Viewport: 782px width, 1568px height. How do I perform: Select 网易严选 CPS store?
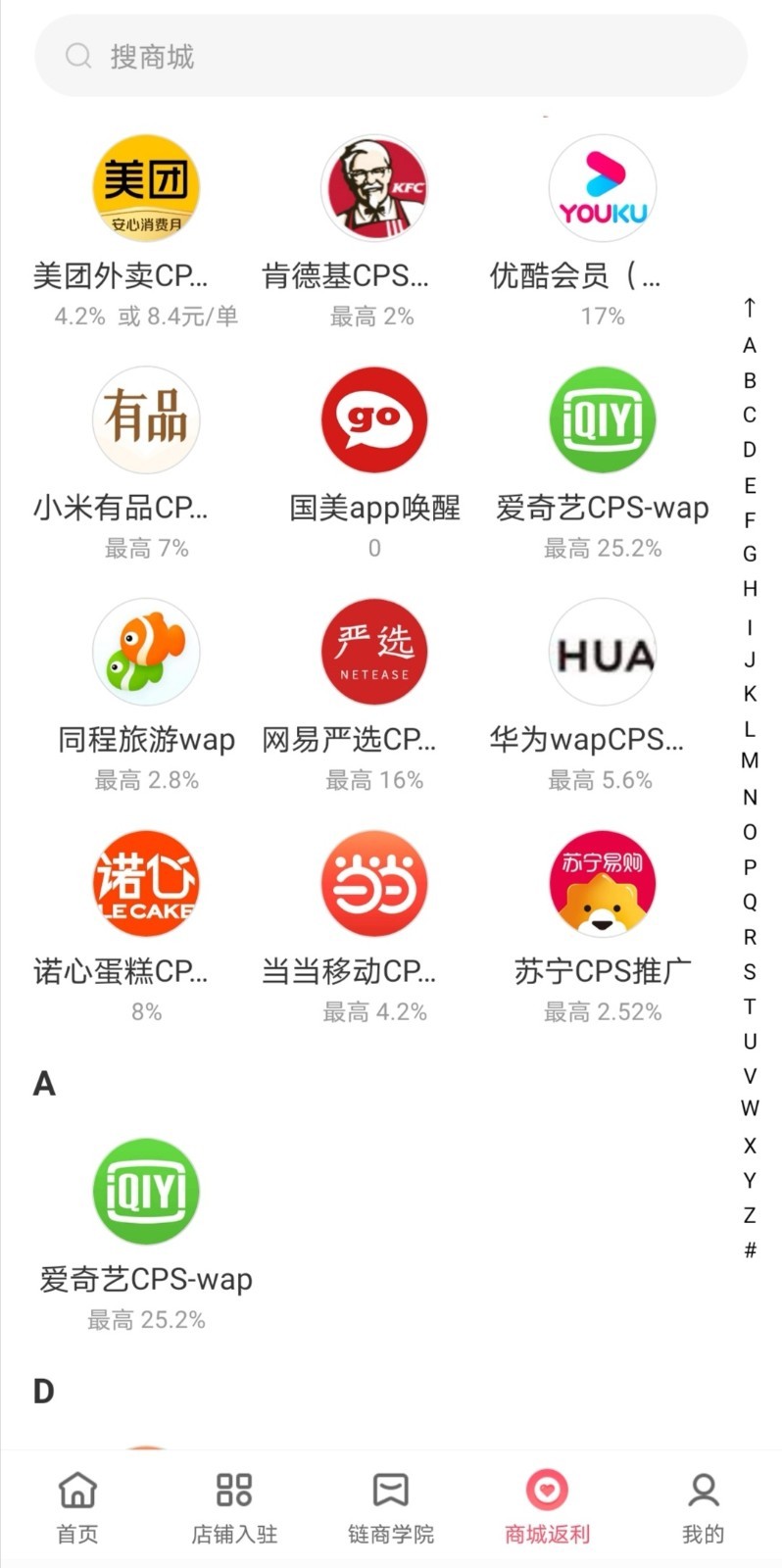pos(374,653)
